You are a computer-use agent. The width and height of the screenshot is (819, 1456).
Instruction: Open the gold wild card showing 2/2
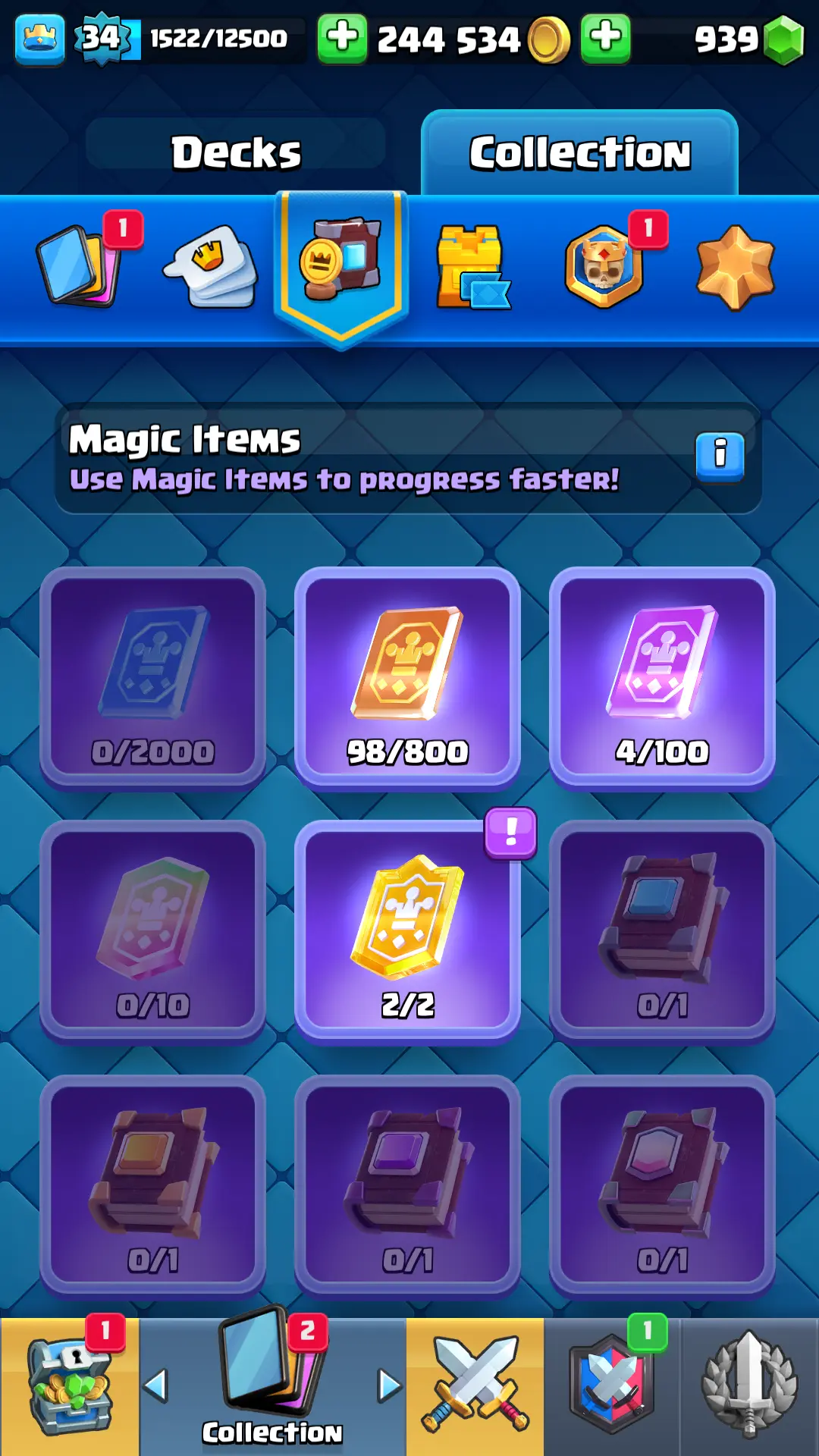click(407, 931)
